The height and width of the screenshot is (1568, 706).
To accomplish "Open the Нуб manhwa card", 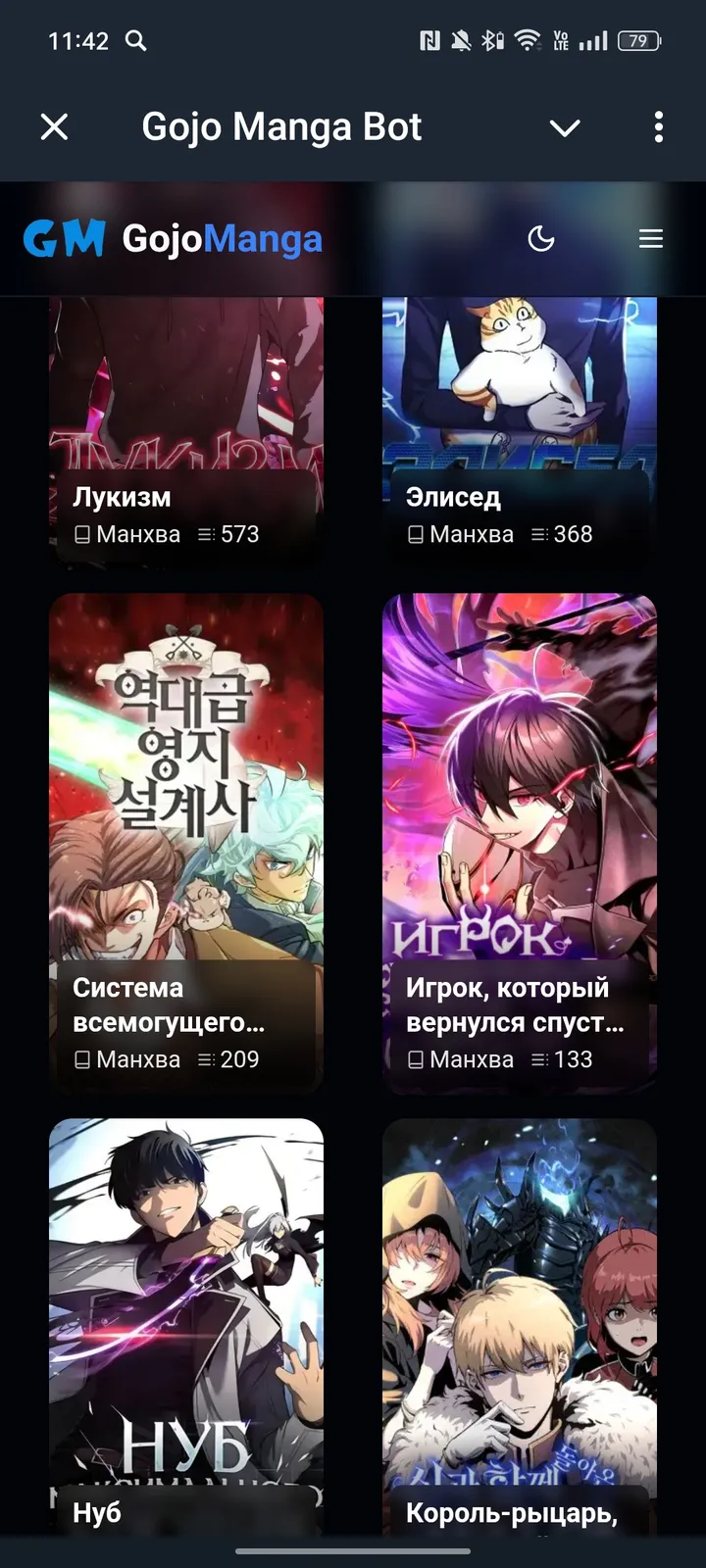I will point(186,1323).
